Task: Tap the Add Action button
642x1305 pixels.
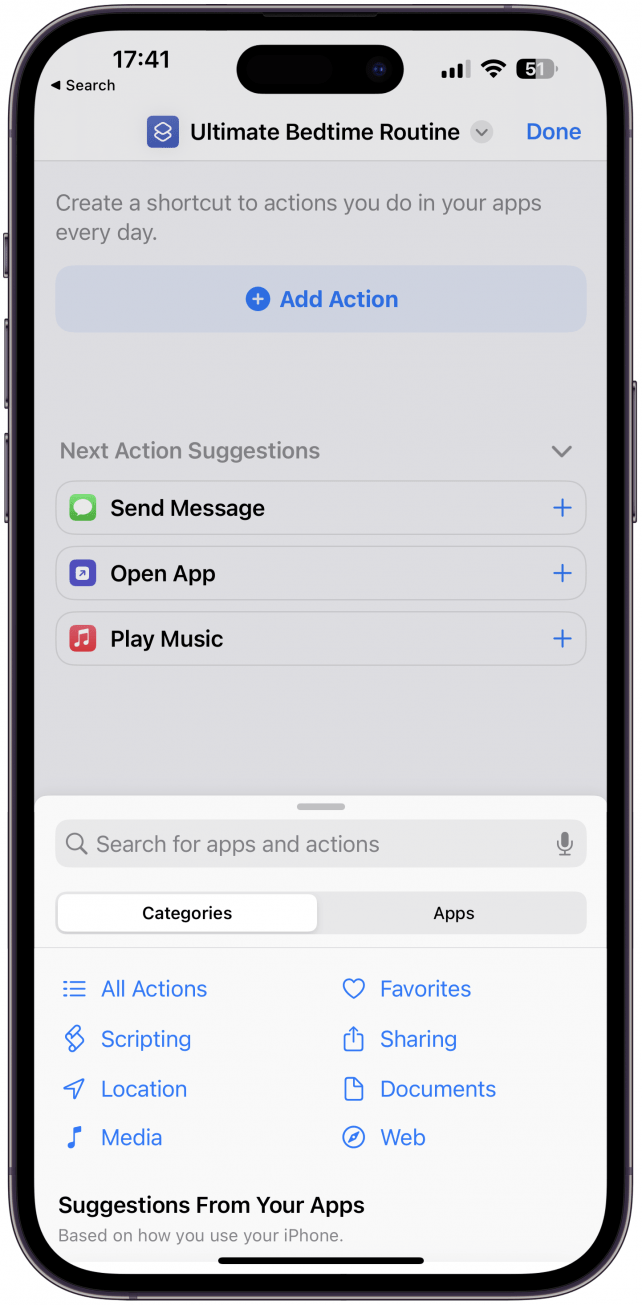Action: click(321, 299)
